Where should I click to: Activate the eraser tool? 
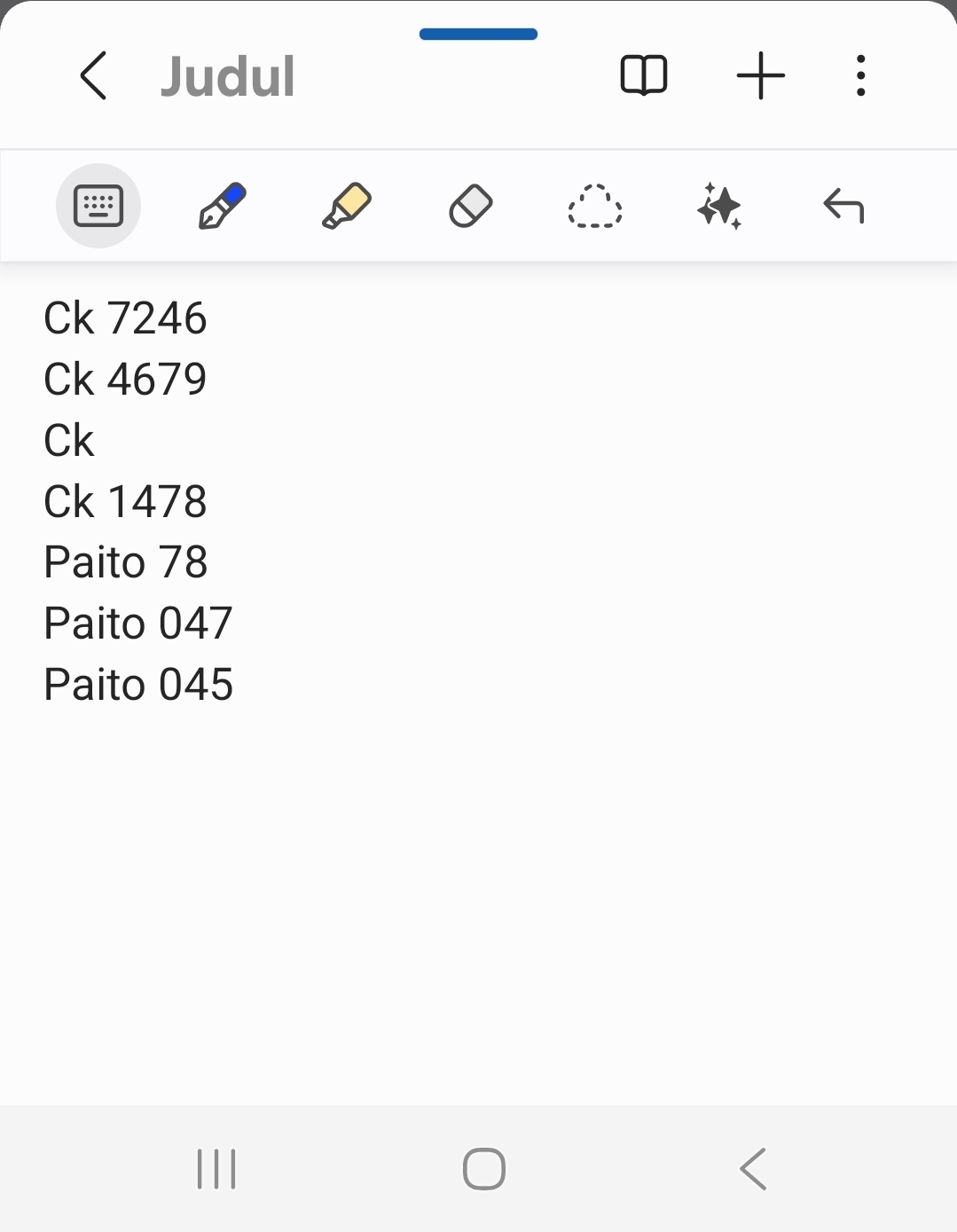click(x=470, y=206)
